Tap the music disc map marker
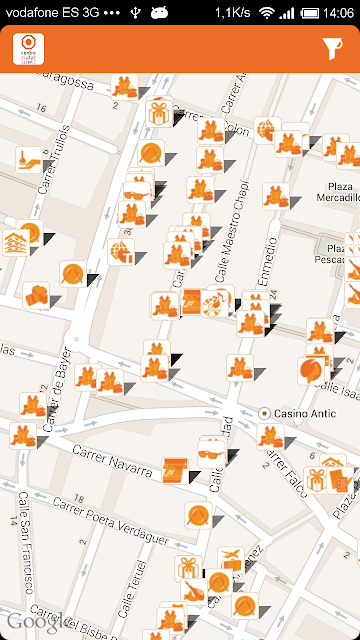This screenshot has width=360, height=640. 215,304
